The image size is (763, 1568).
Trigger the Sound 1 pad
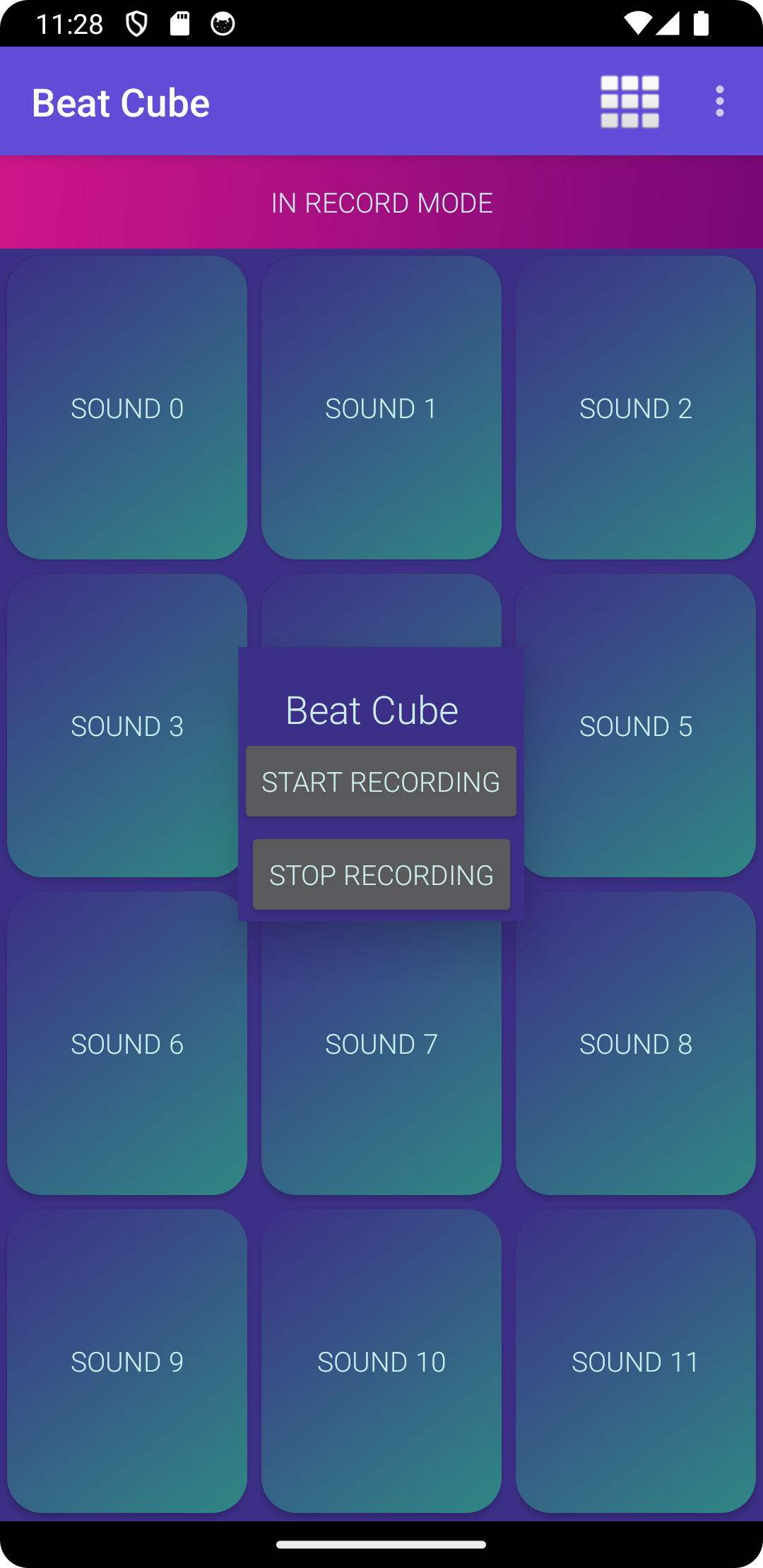[381, 408]
